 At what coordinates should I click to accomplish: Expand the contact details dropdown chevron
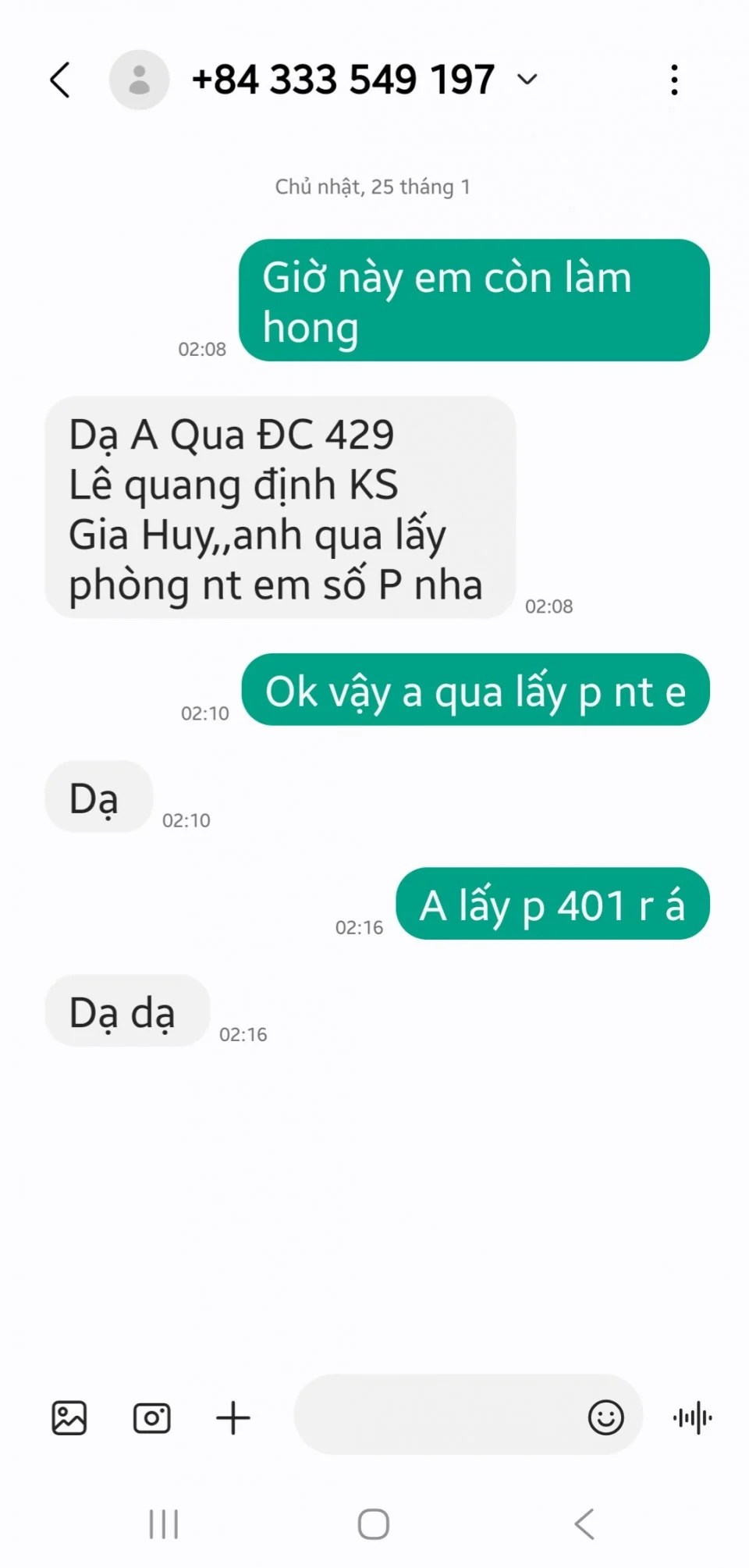coord(528,79)
